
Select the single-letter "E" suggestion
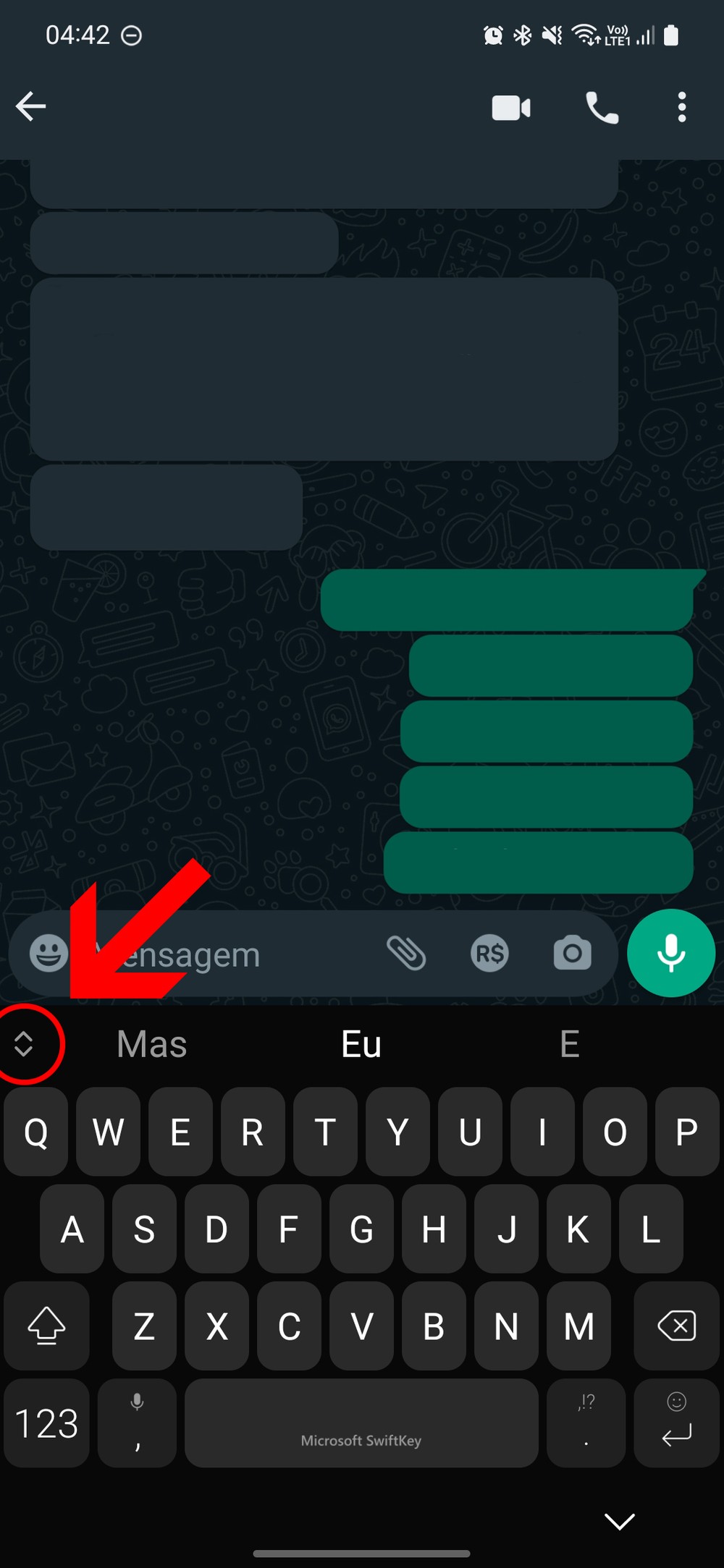pos(570,1044)
